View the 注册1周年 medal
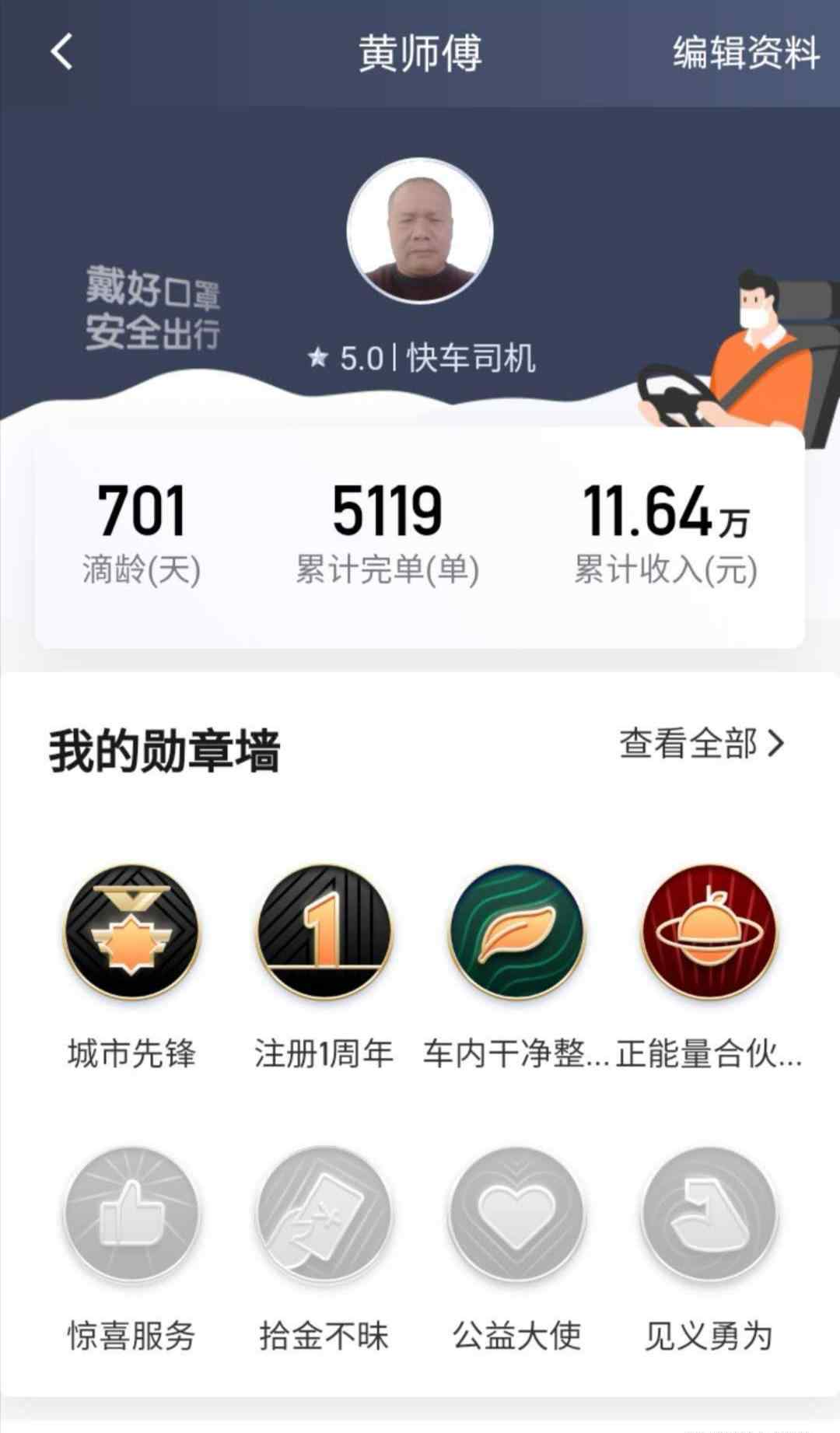The height and width of the screenshot is (1433, 840). point(324,931)
